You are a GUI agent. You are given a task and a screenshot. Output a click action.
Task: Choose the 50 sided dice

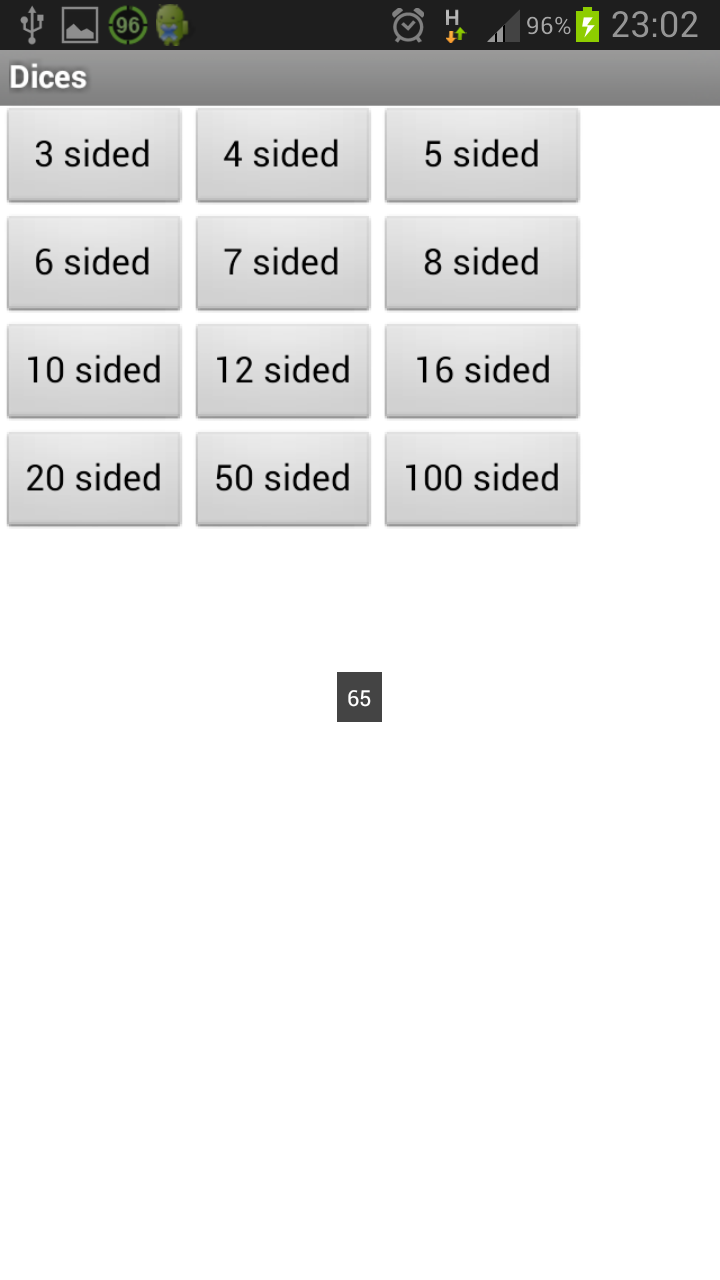pos(283,479)
